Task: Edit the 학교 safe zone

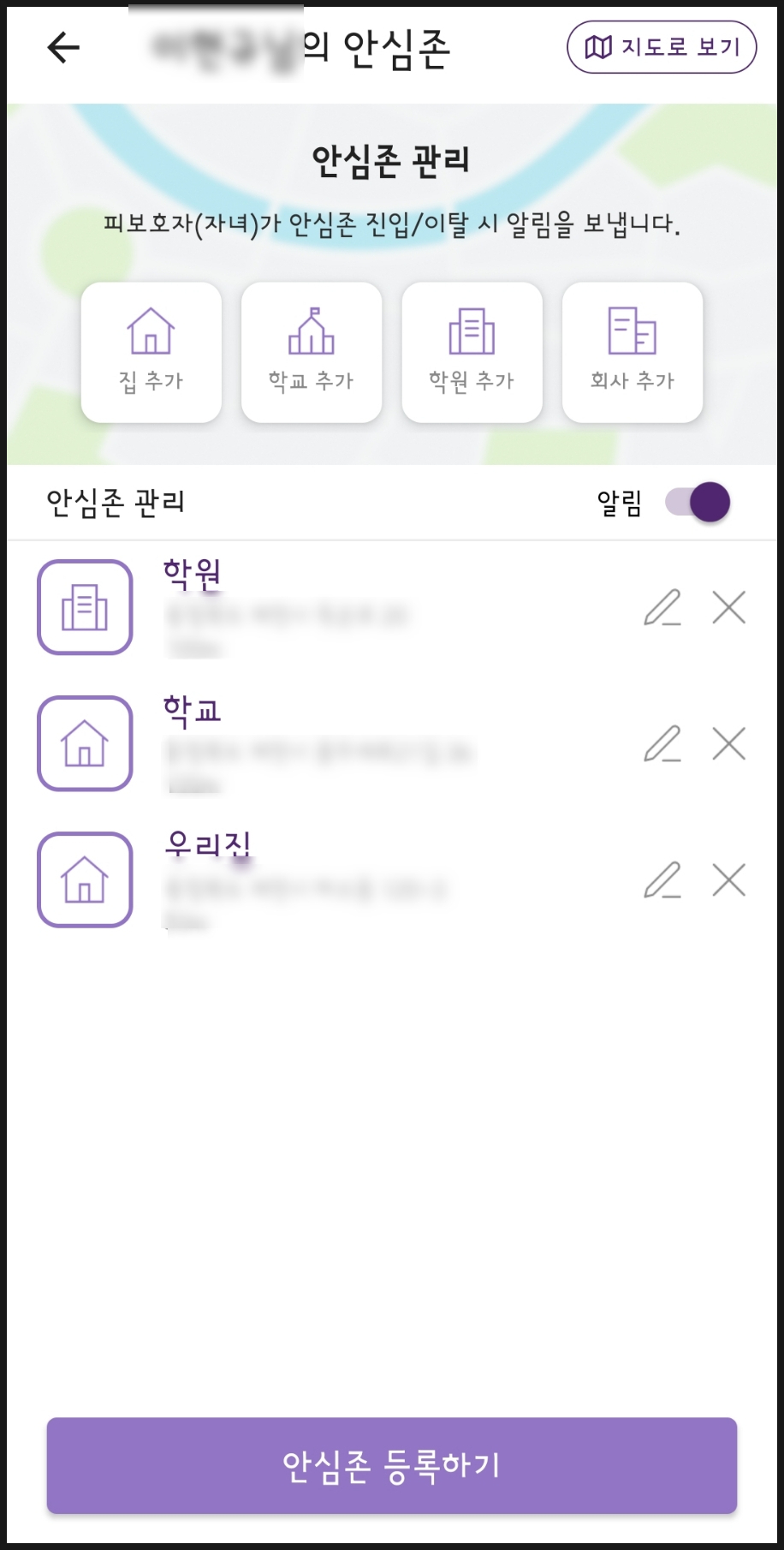Action: (662, 744)
